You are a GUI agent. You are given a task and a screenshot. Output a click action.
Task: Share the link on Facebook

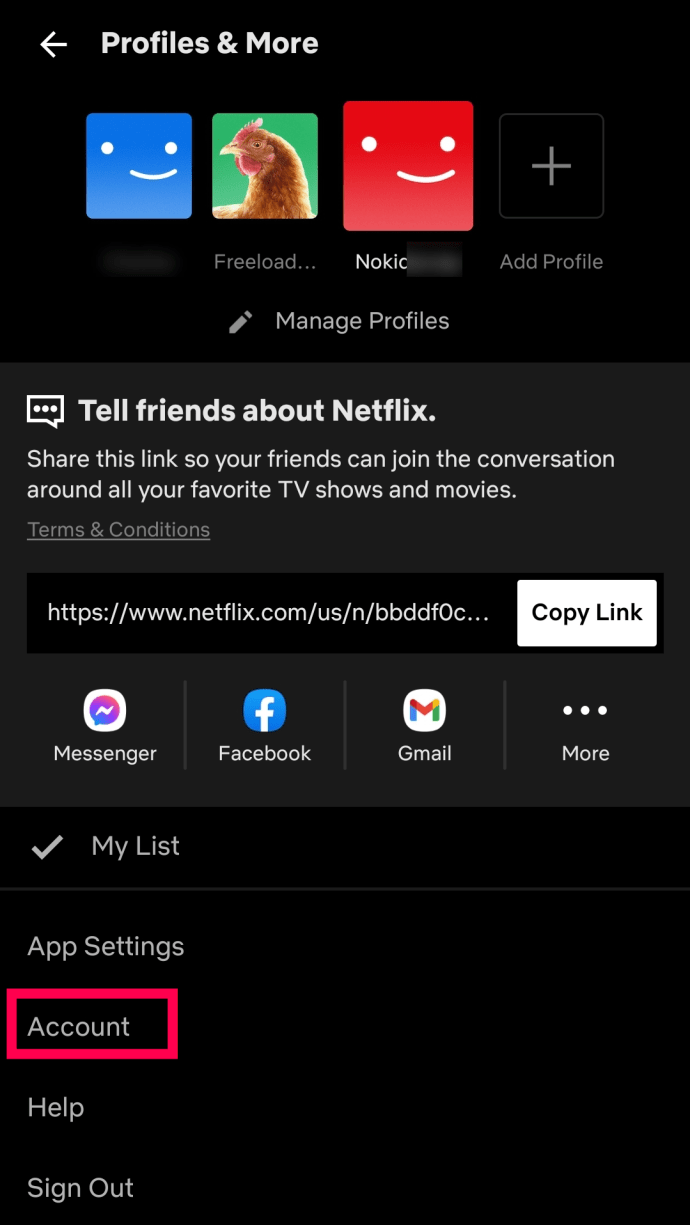tap(265, 726)
